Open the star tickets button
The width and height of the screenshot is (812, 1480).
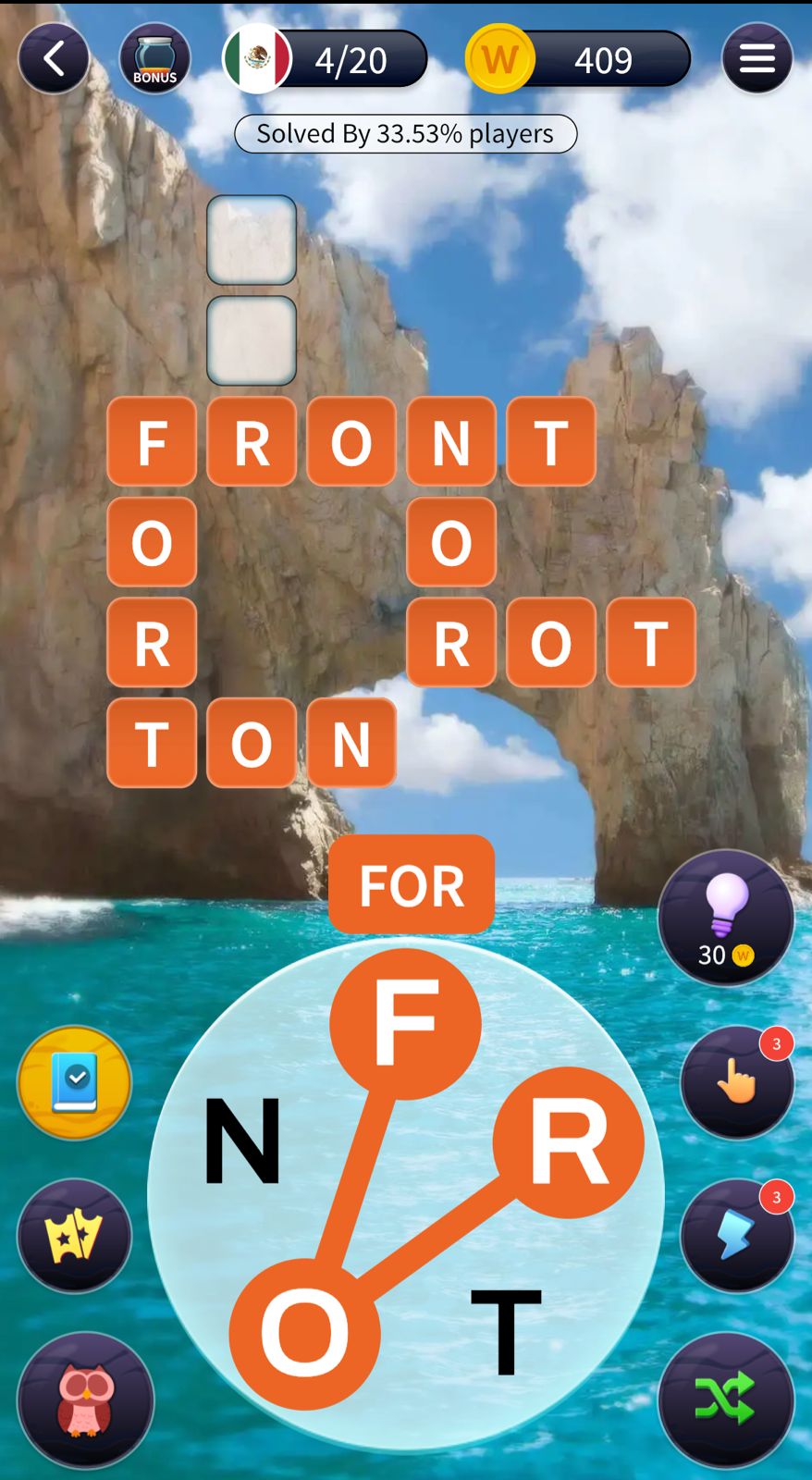point(75,1236)
